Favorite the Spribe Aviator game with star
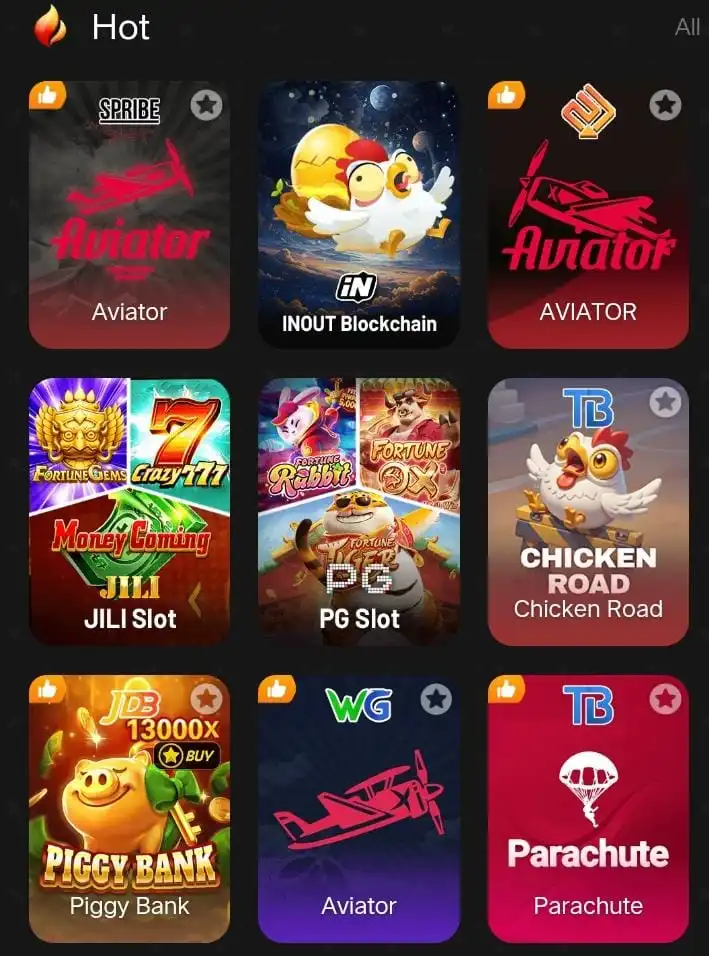709x956 pixels. 206,104
